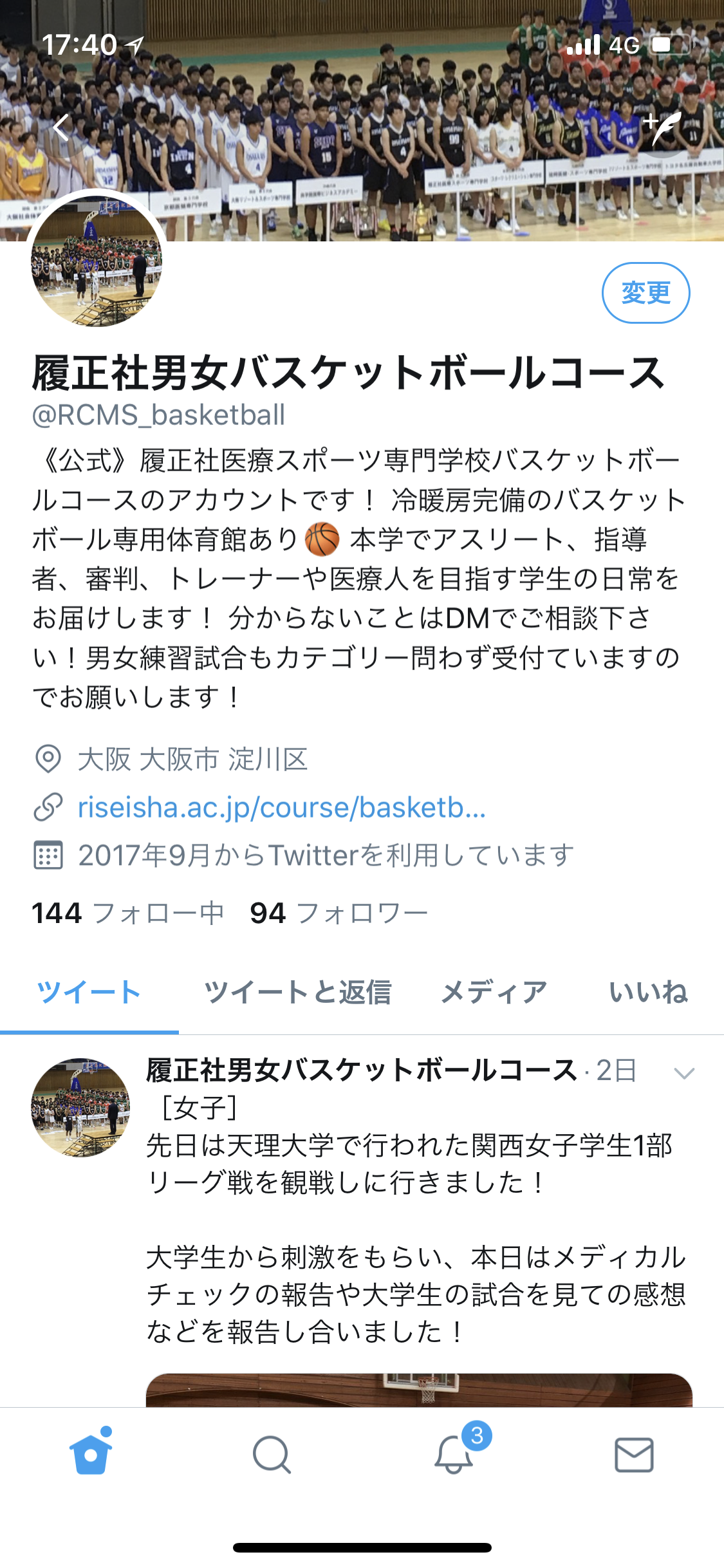Go back using the arrow icon
Viewport: 724px width, 1568px height.
coord(61,128)
